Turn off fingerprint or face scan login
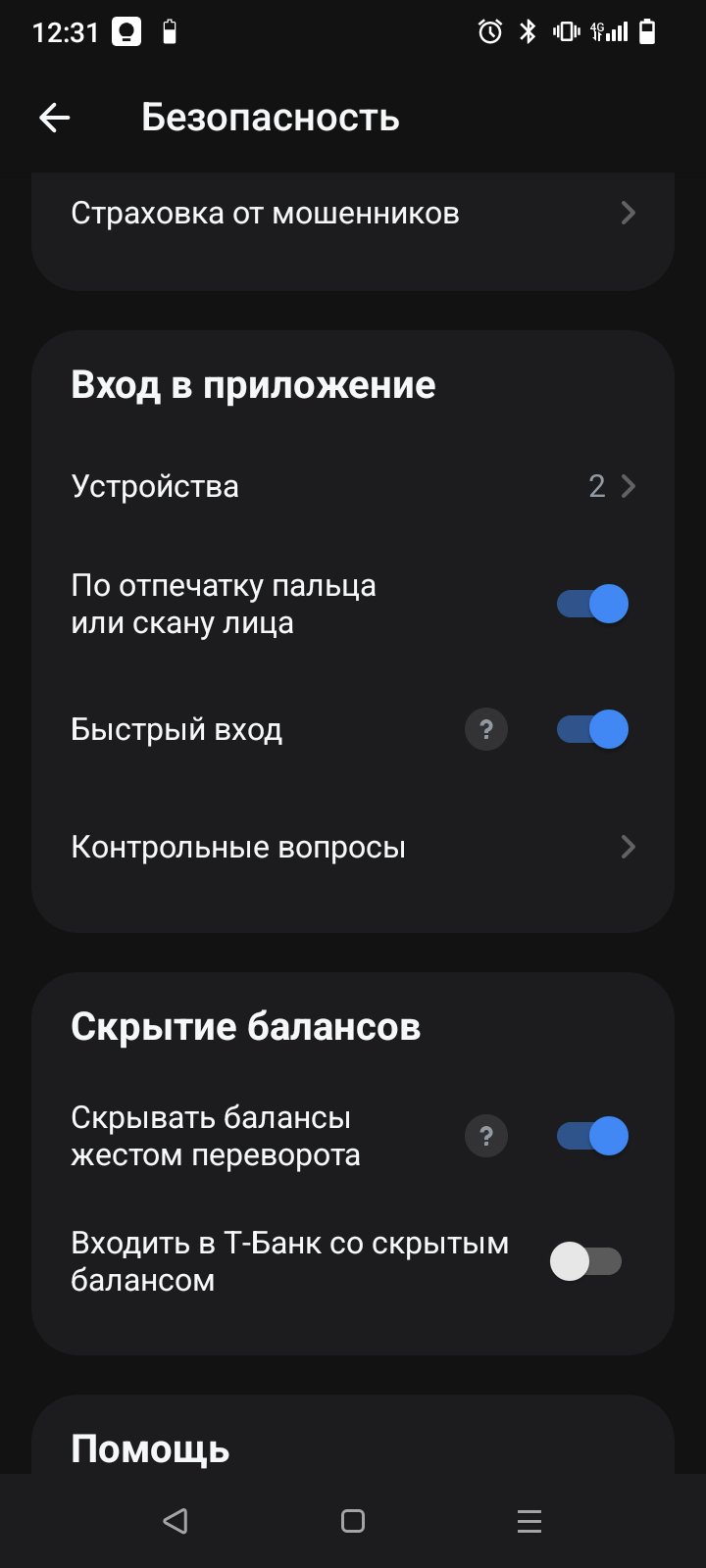This screenshot has width=706, height=1568. click(592, 604)
